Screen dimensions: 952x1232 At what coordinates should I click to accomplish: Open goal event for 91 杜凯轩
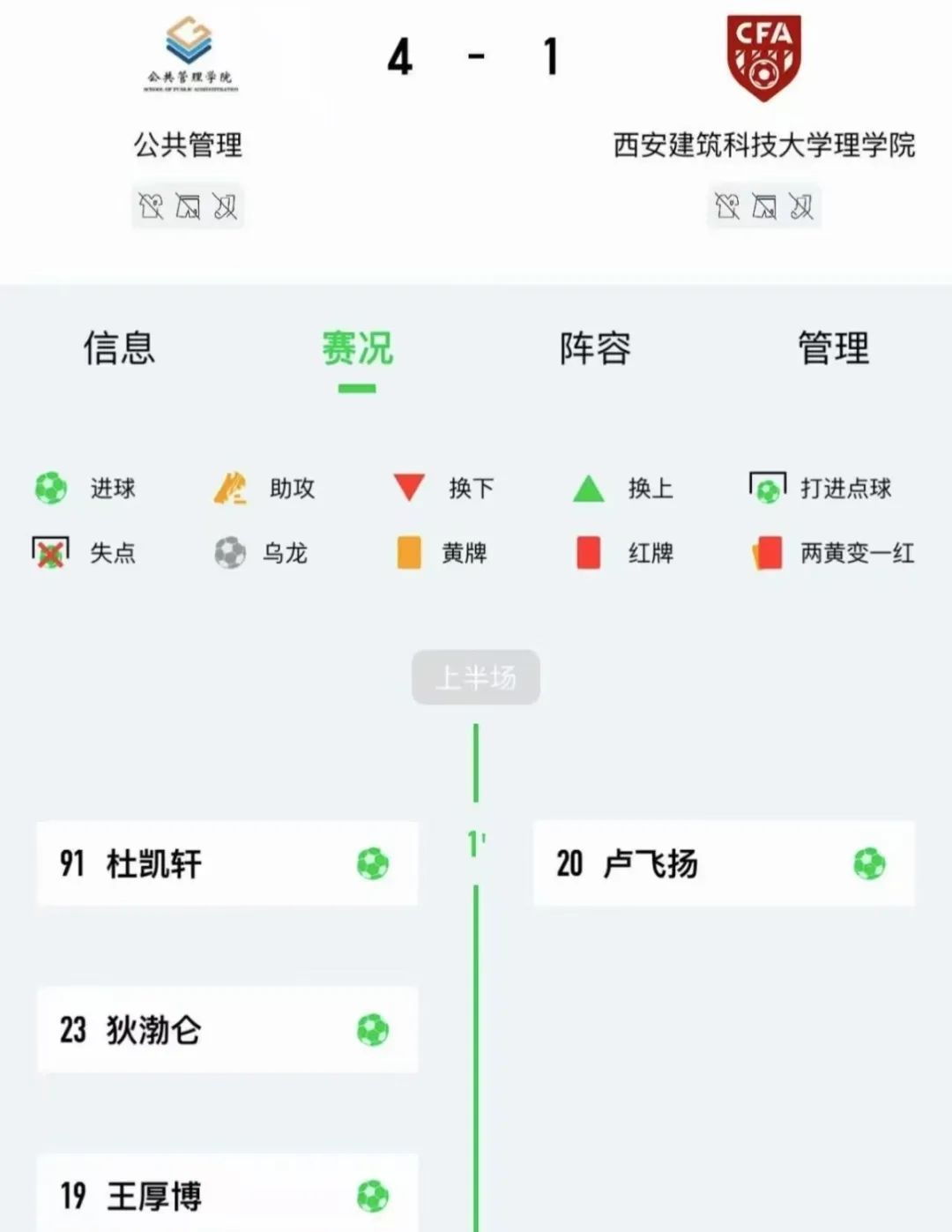point(227,863)
